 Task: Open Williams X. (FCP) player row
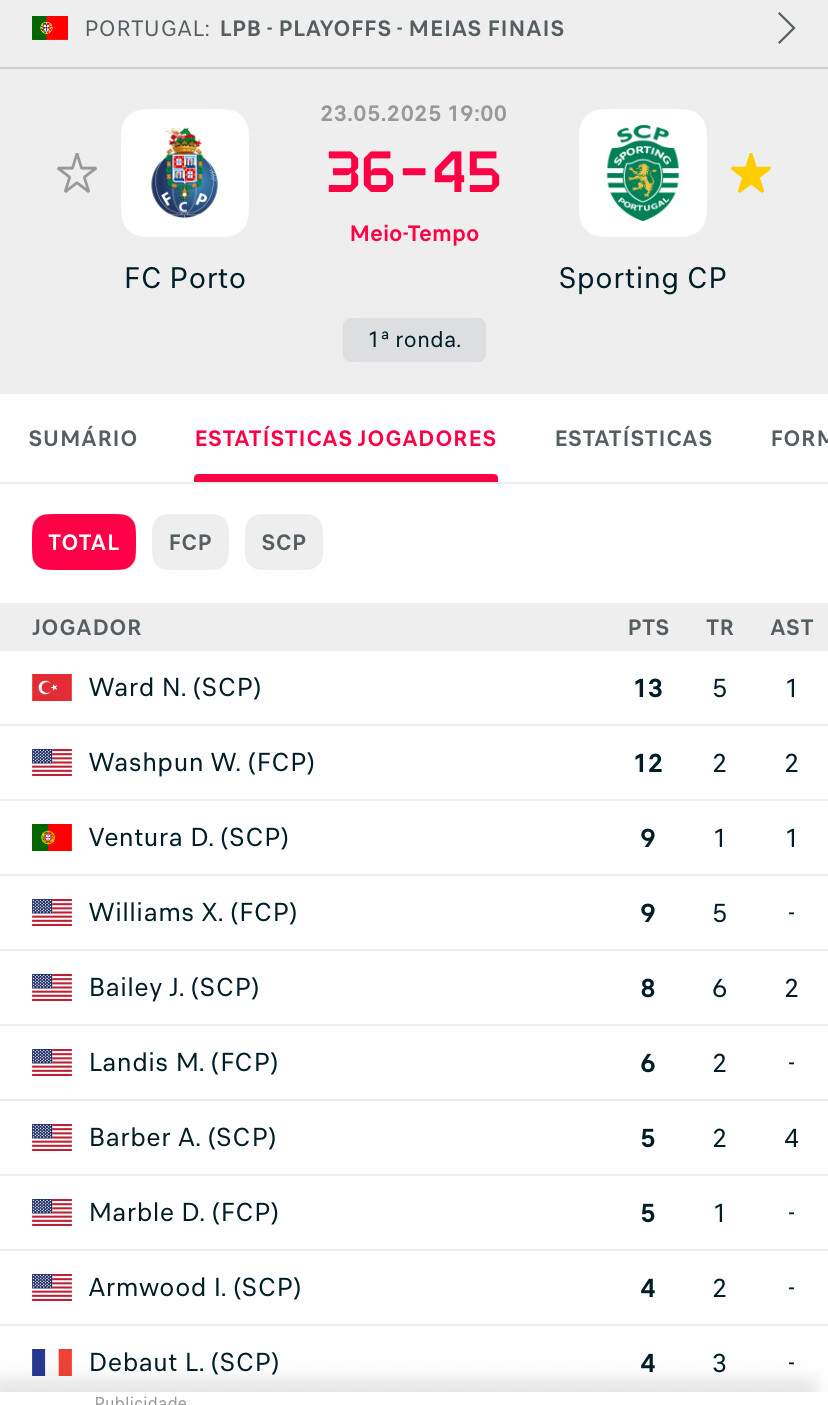[x=192, y=912]
